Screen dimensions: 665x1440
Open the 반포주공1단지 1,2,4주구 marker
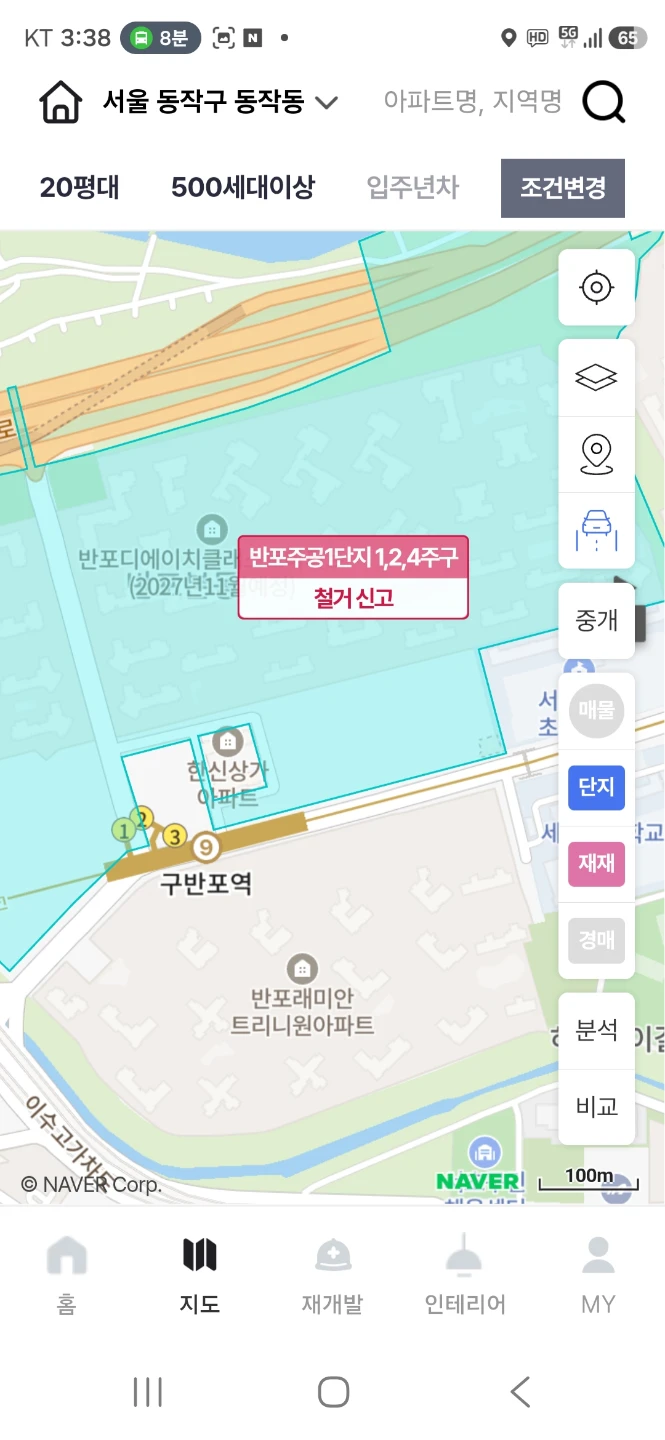click(353, 578)
